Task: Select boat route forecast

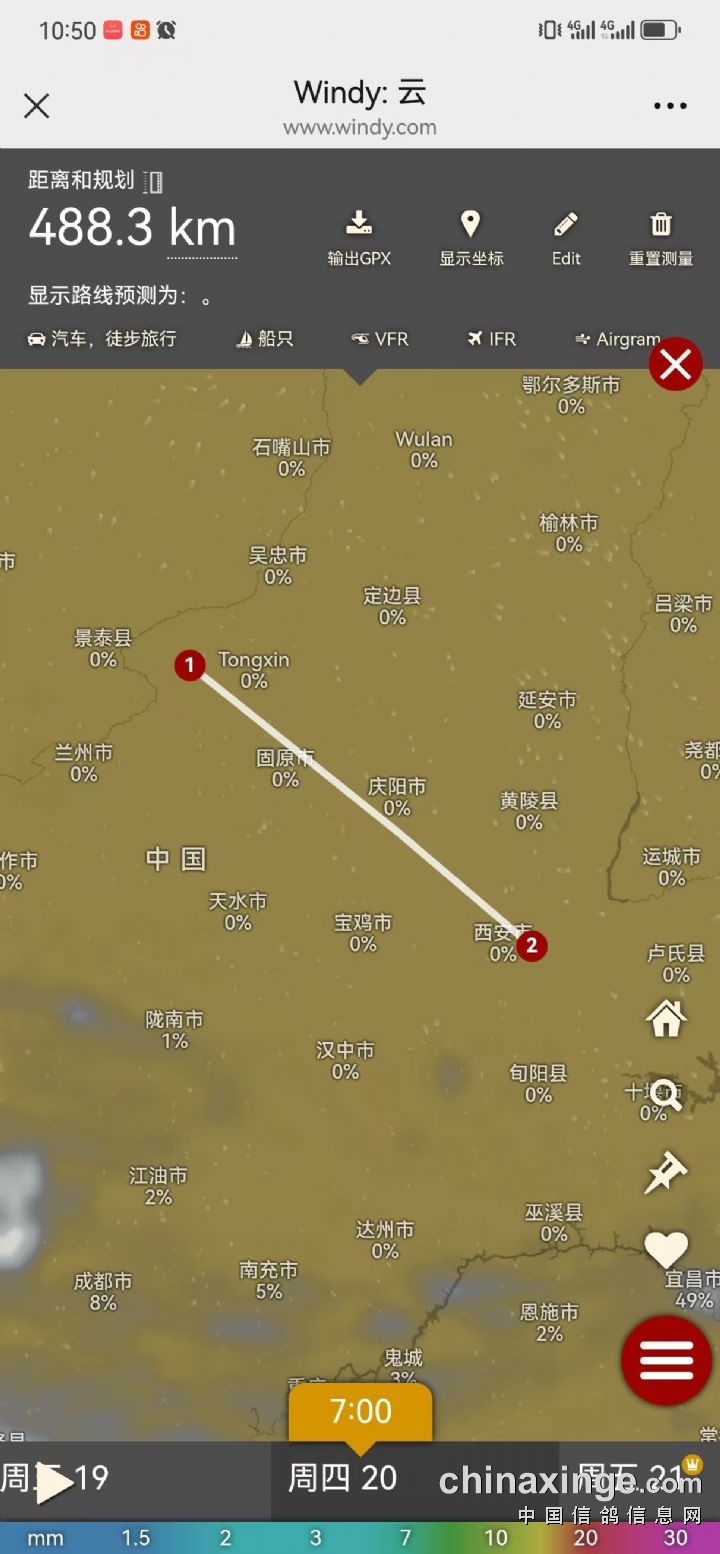Action: pos(265,339)
